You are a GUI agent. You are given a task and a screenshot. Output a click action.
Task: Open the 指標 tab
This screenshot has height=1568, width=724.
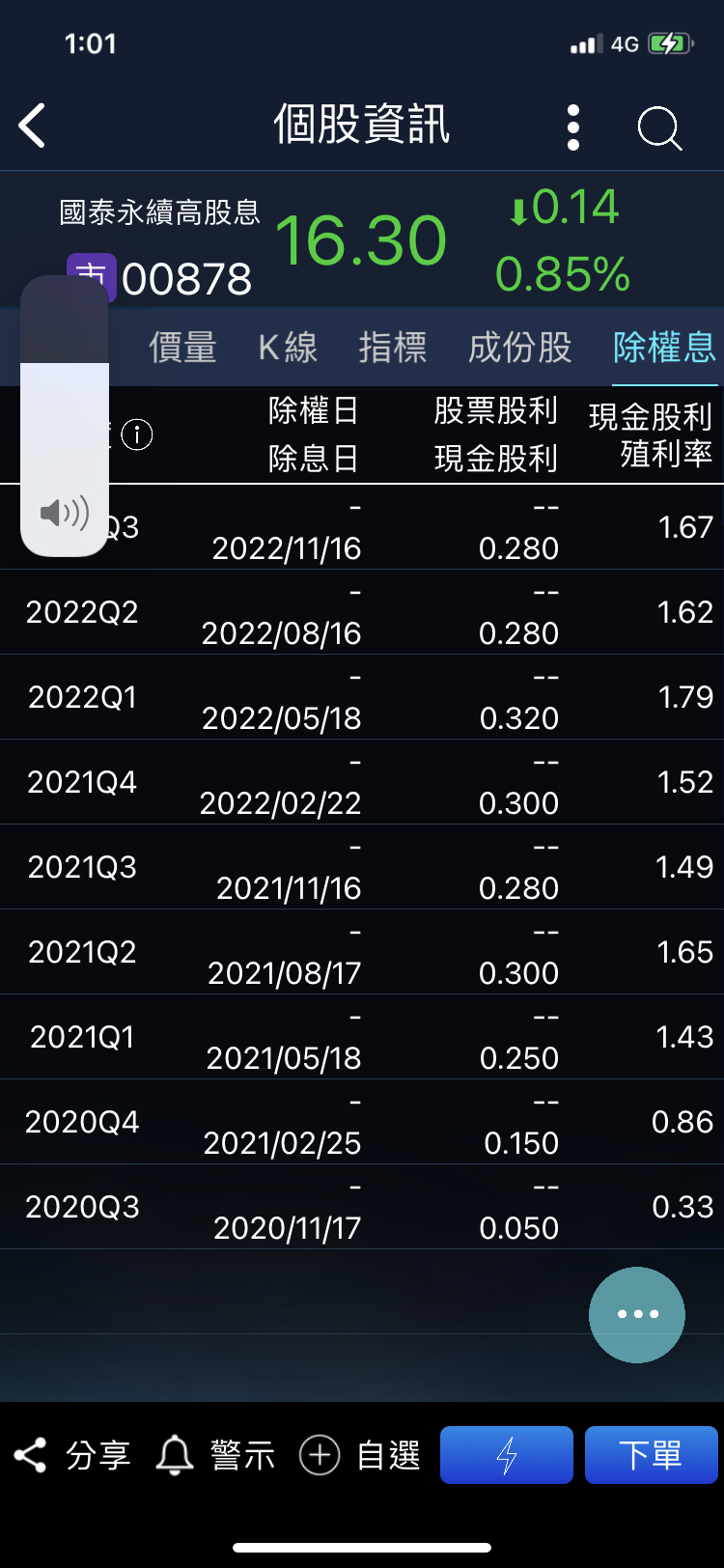393,348
